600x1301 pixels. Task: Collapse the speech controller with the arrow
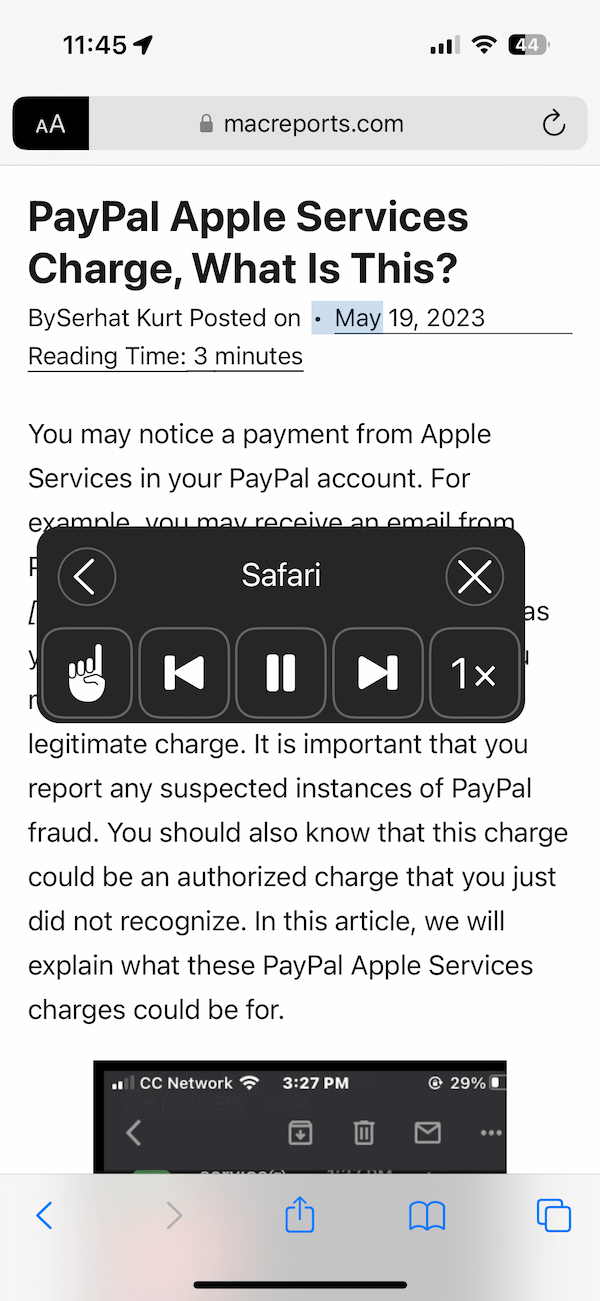87,576
